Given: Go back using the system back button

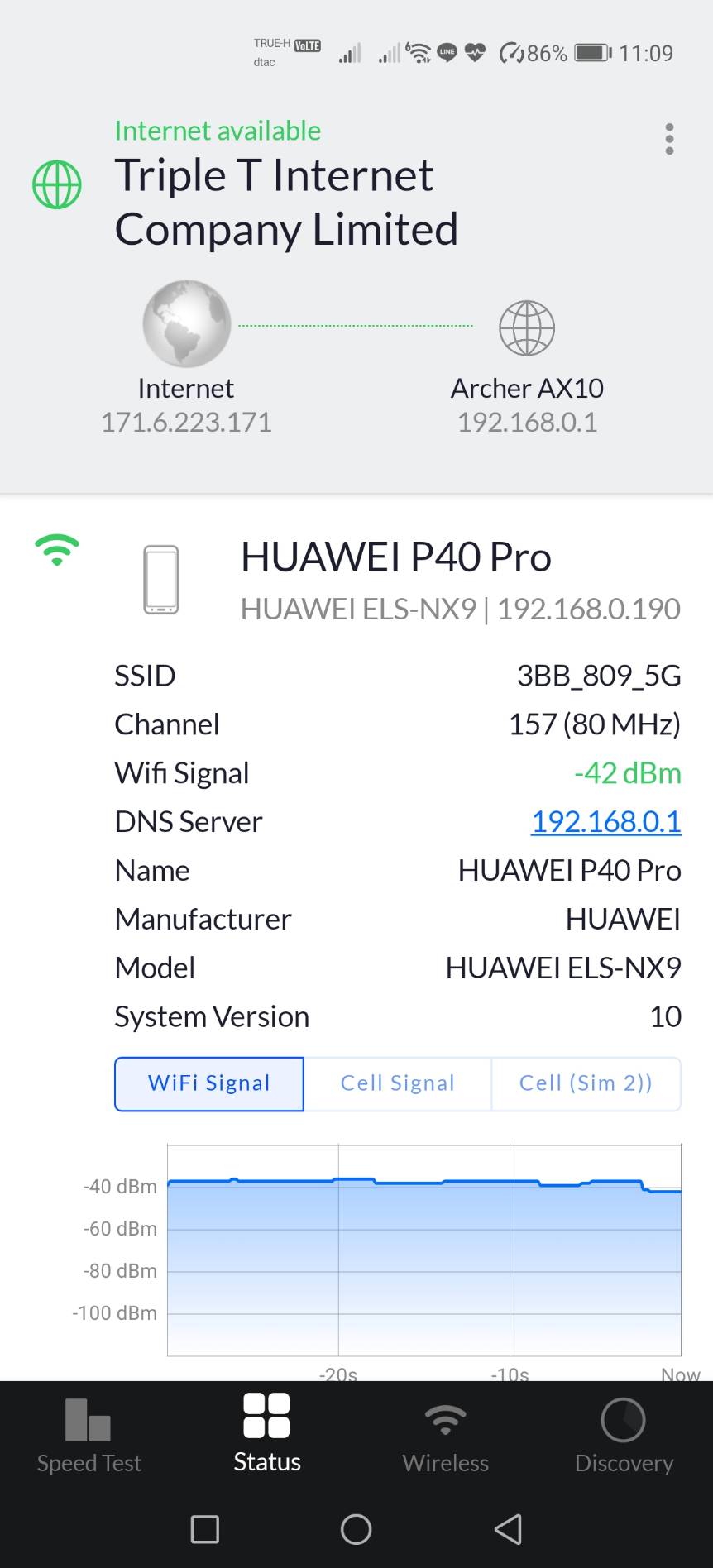Looking at the screenshot, I should (508, 1529).
